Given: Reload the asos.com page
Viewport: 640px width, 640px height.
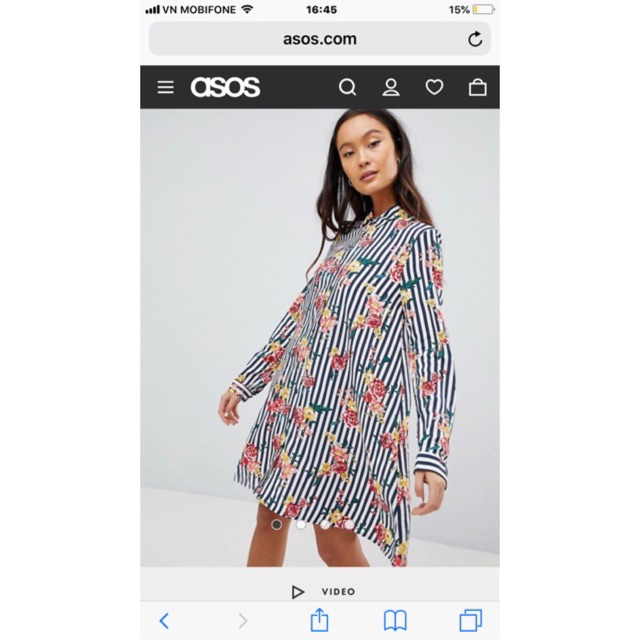Looking at the screenshot, I should [475, 39].
